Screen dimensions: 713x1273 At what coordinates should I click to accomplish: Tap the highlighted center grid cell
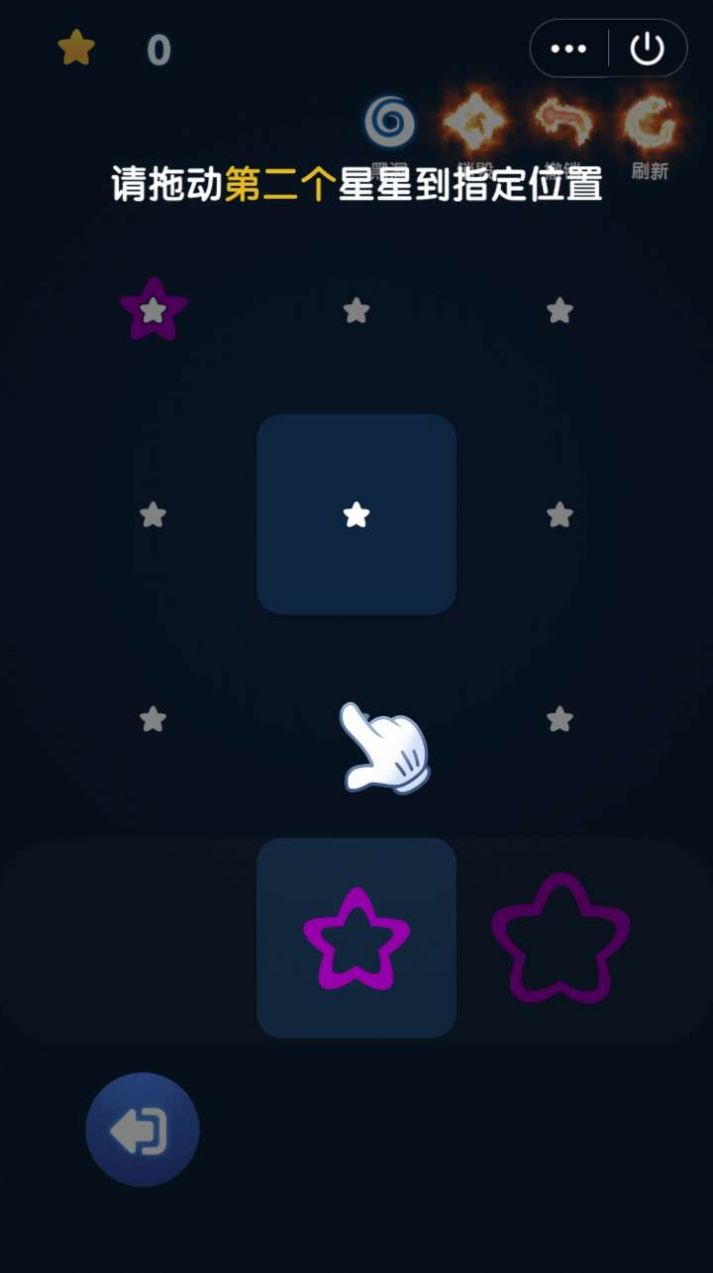356,514
